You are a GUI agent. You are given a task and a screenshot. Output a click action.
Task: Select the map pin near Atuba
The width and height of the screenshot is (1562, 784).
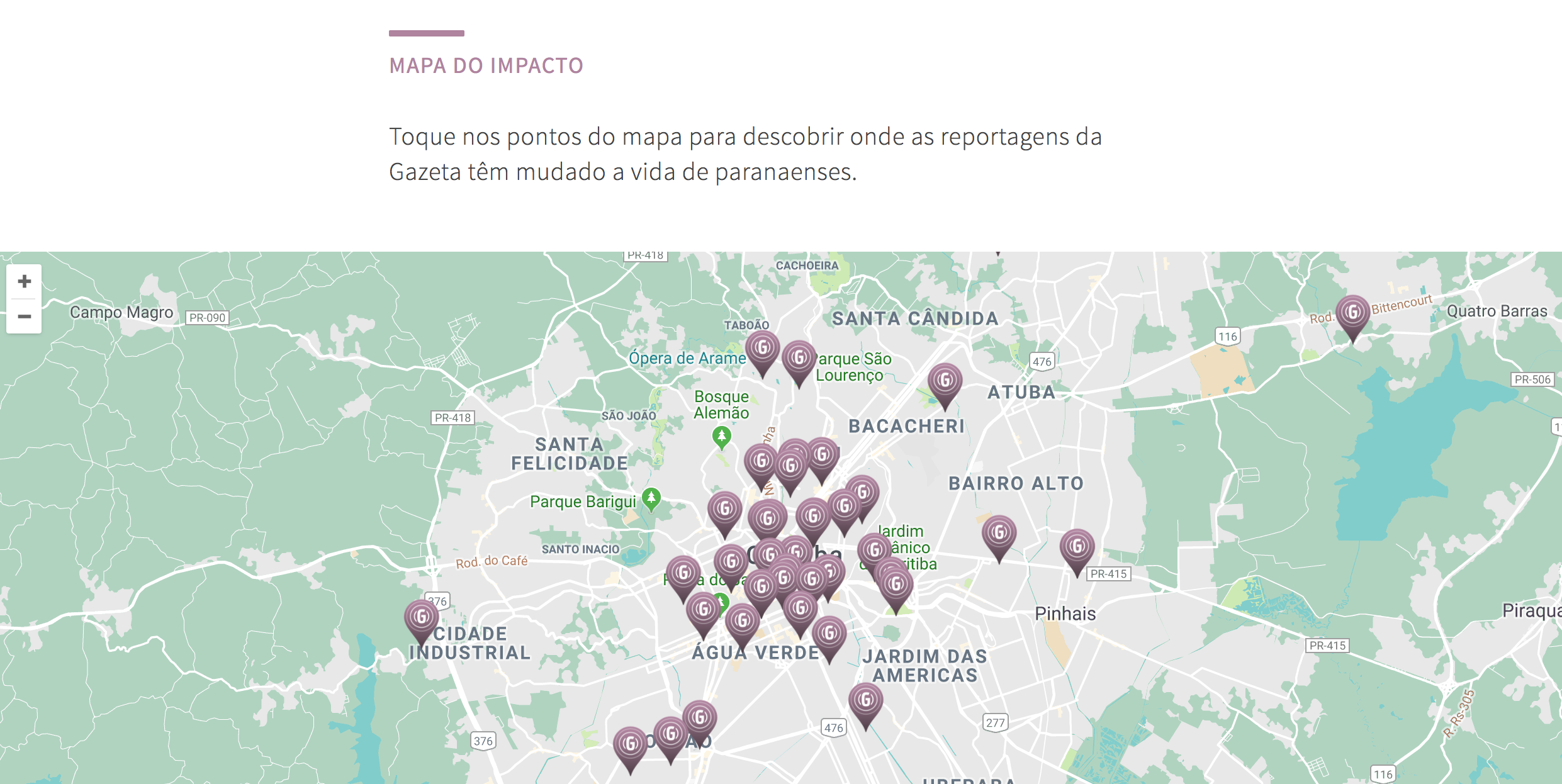click(x=945, y=381)
